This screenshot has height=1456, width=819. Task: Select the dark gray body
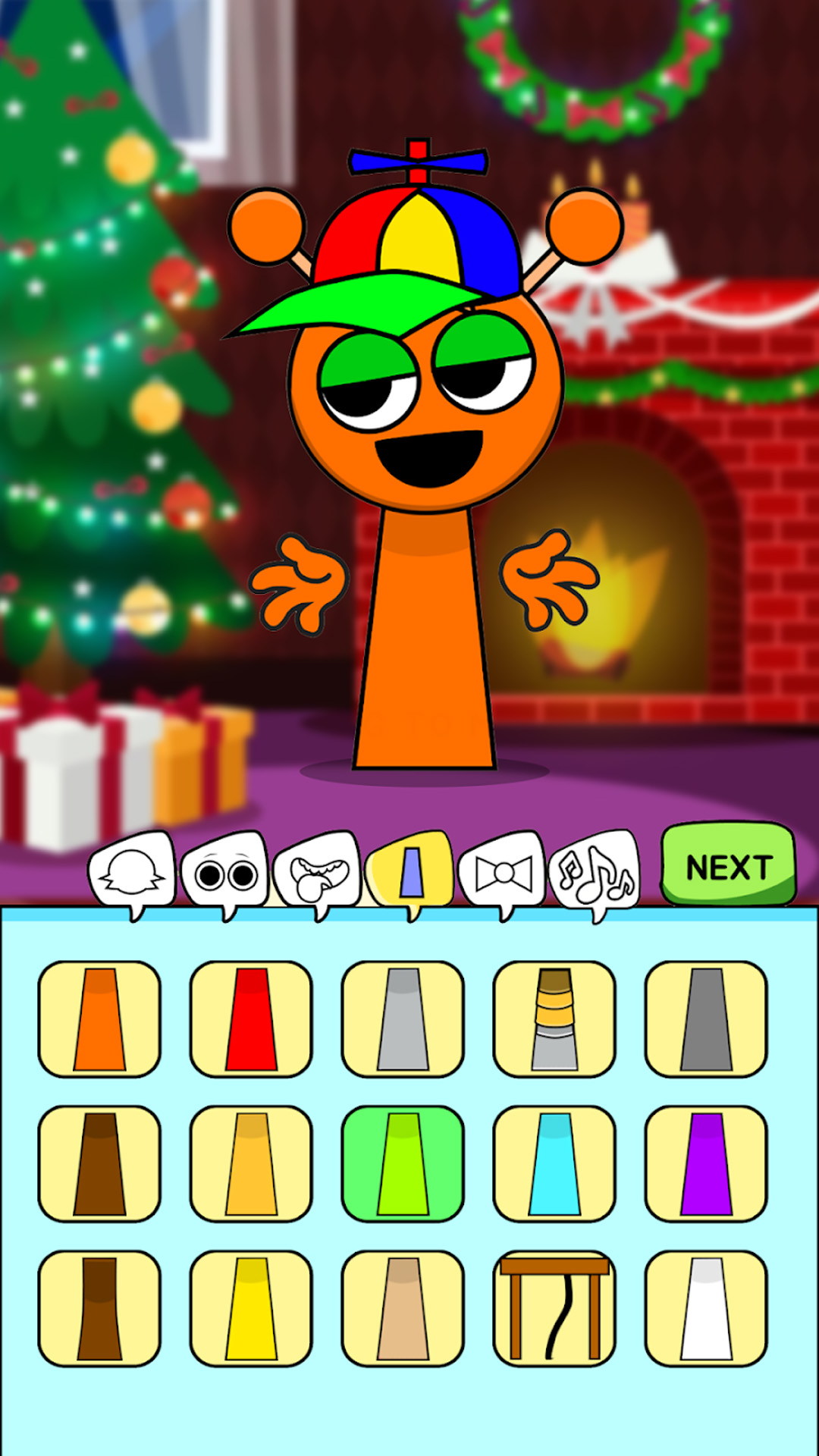coord(706,1019)
